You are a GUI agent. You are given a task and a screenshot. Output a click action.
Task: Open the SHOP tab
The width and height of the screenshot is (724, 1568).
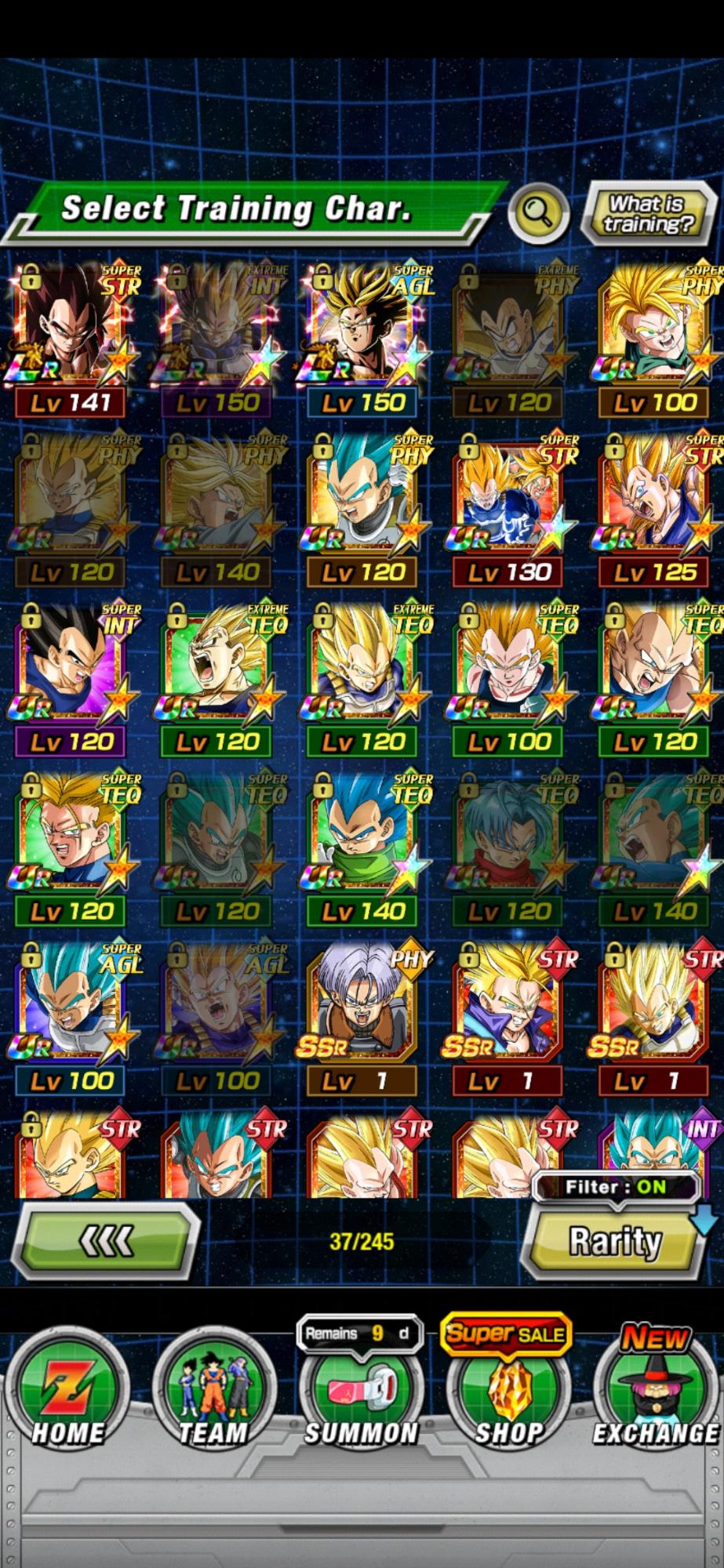[x=508, y=1392]
